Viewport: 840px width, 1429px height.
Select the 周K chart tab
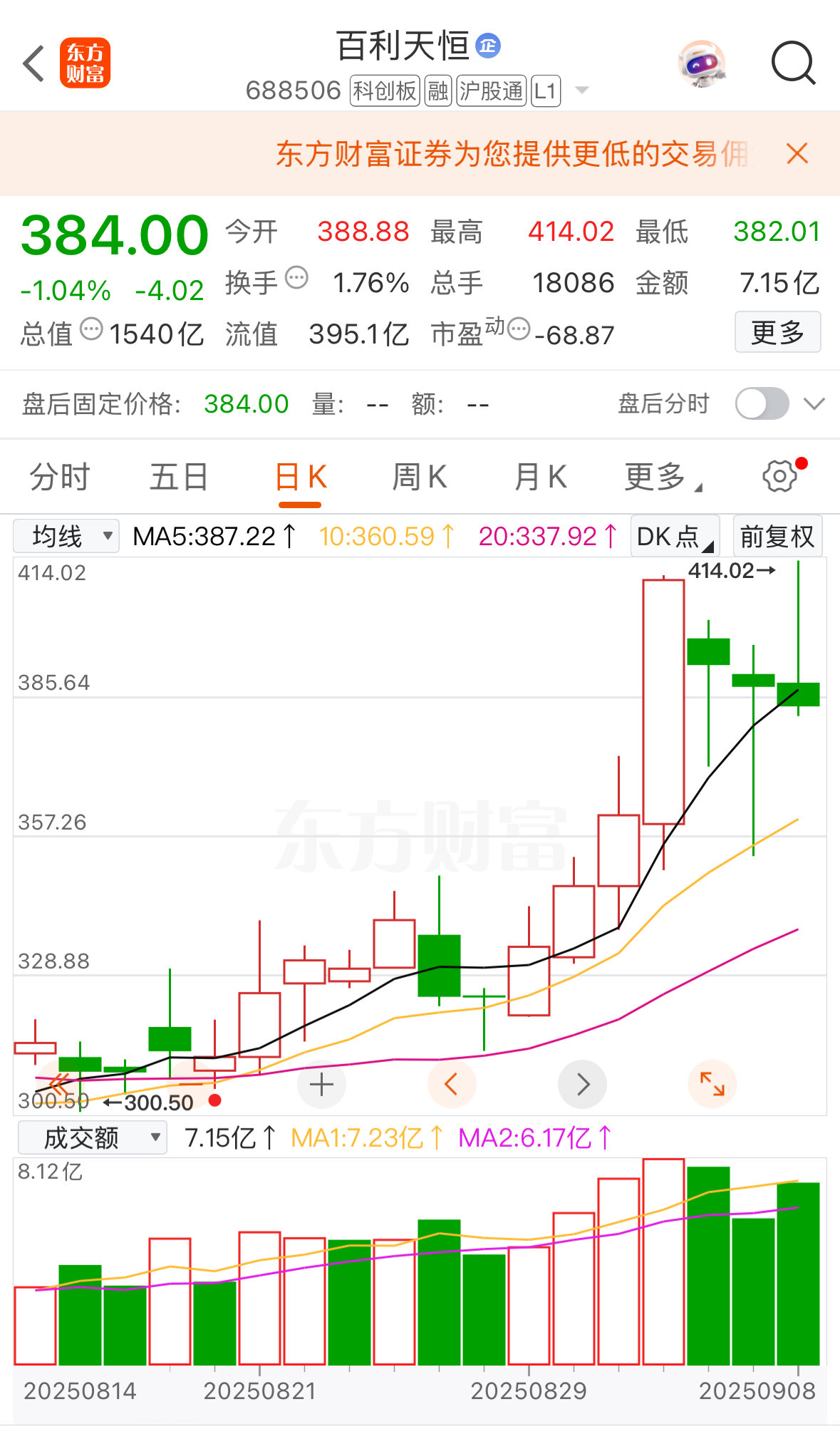click(420, 477)
